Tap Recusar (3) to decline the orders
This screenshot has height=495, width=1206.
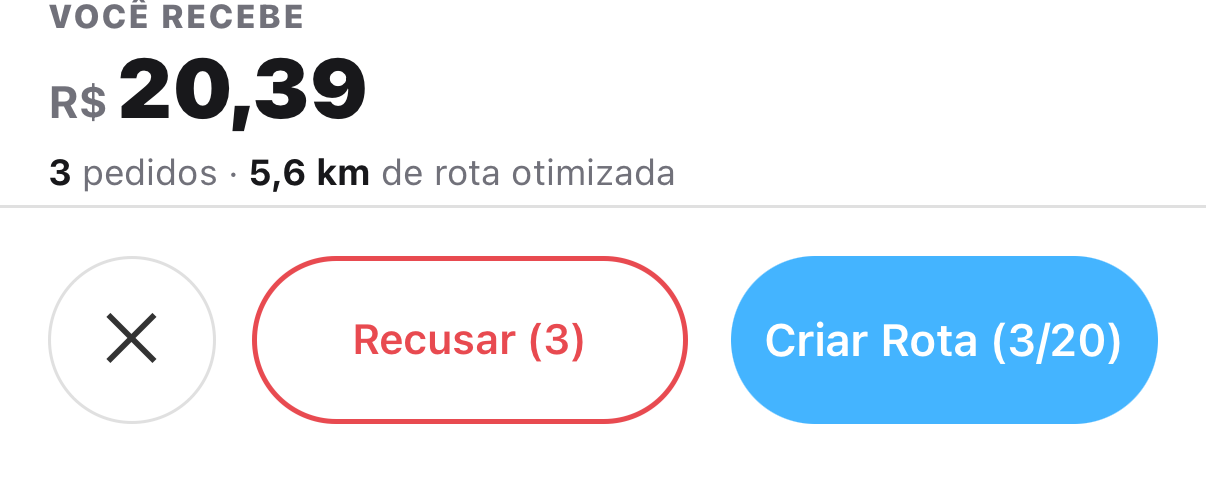(469, 340)
